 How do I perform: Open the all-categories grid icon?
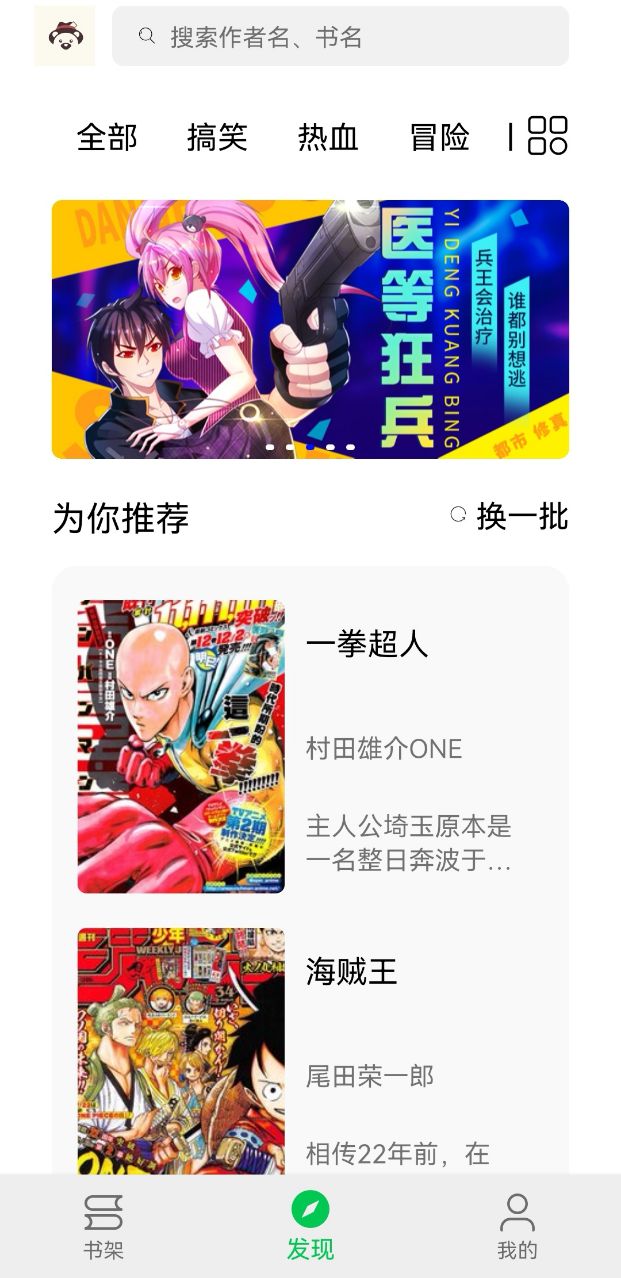coord(547,136)
